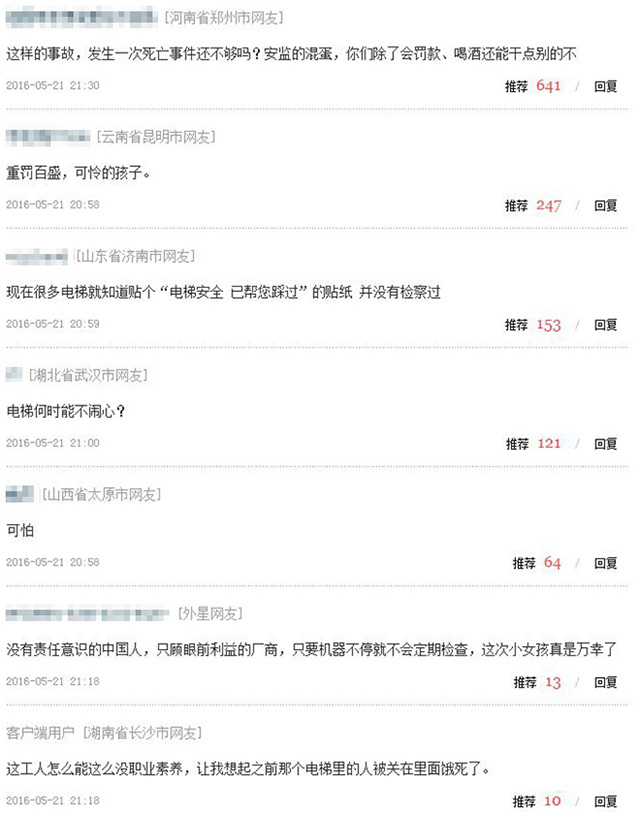
Task: Recommend the Changsha user's comment with 10 votes
Action: [x=524, y=801]
